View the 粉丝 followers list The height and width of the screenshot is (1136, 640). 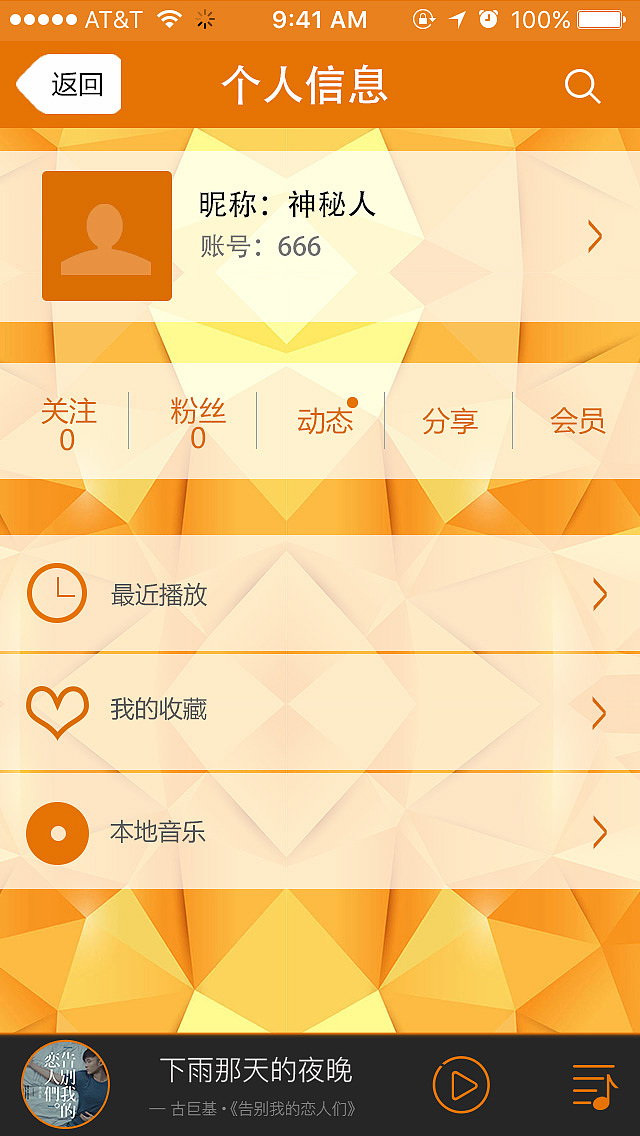[197, 422]
